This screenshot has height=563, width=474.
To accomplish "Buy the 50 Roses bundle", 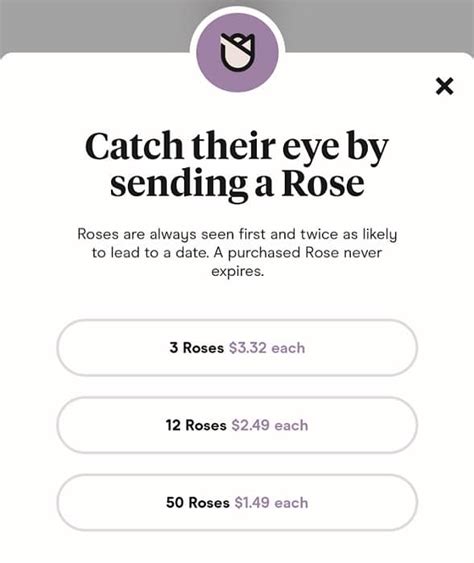I will [x=237, y=502].
